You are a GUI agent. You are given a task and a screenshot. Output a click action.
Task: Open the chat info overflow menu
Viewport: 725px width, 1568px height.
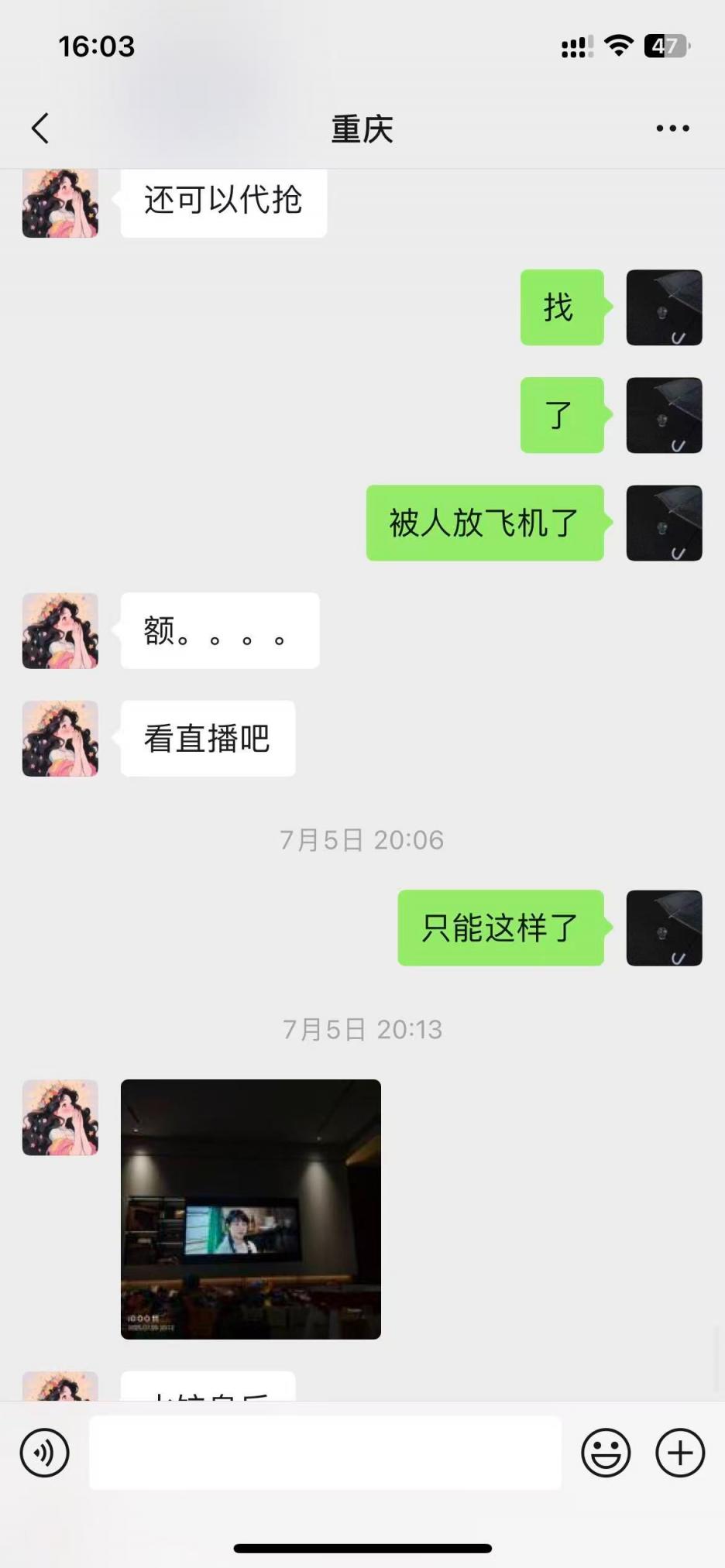(x=672, y=129)
